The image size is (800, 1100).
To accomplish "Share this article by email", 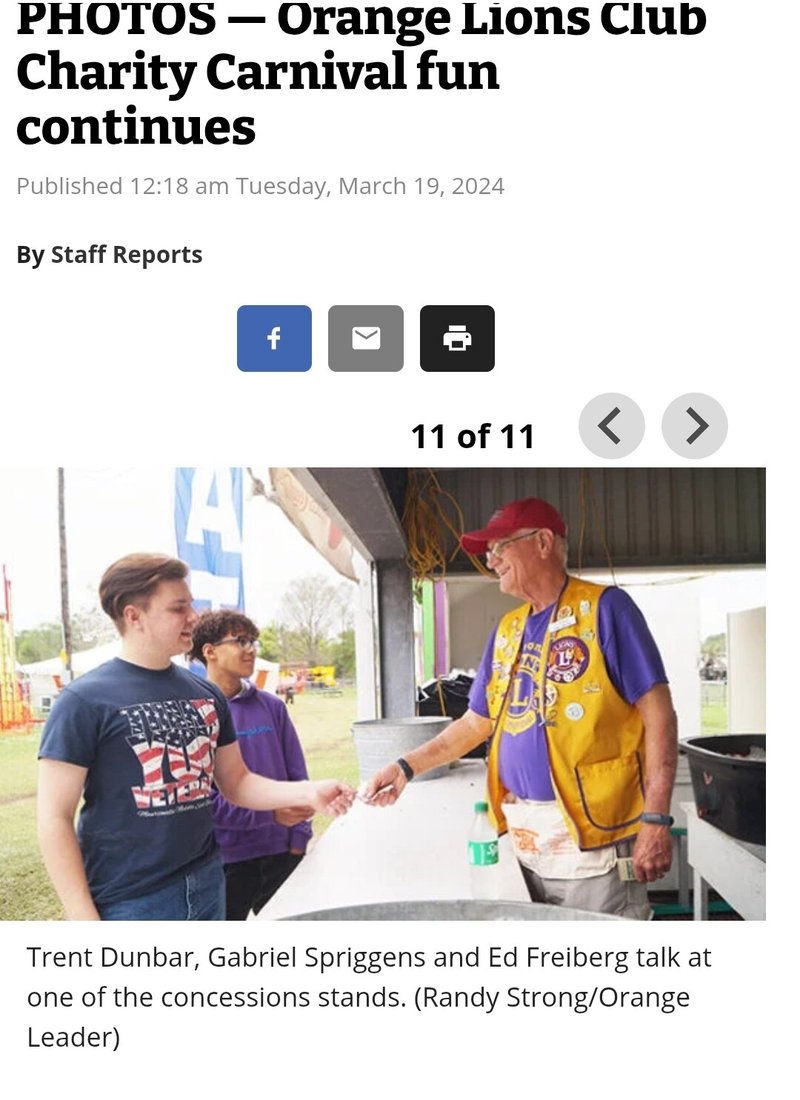I will tap(366, 339).
